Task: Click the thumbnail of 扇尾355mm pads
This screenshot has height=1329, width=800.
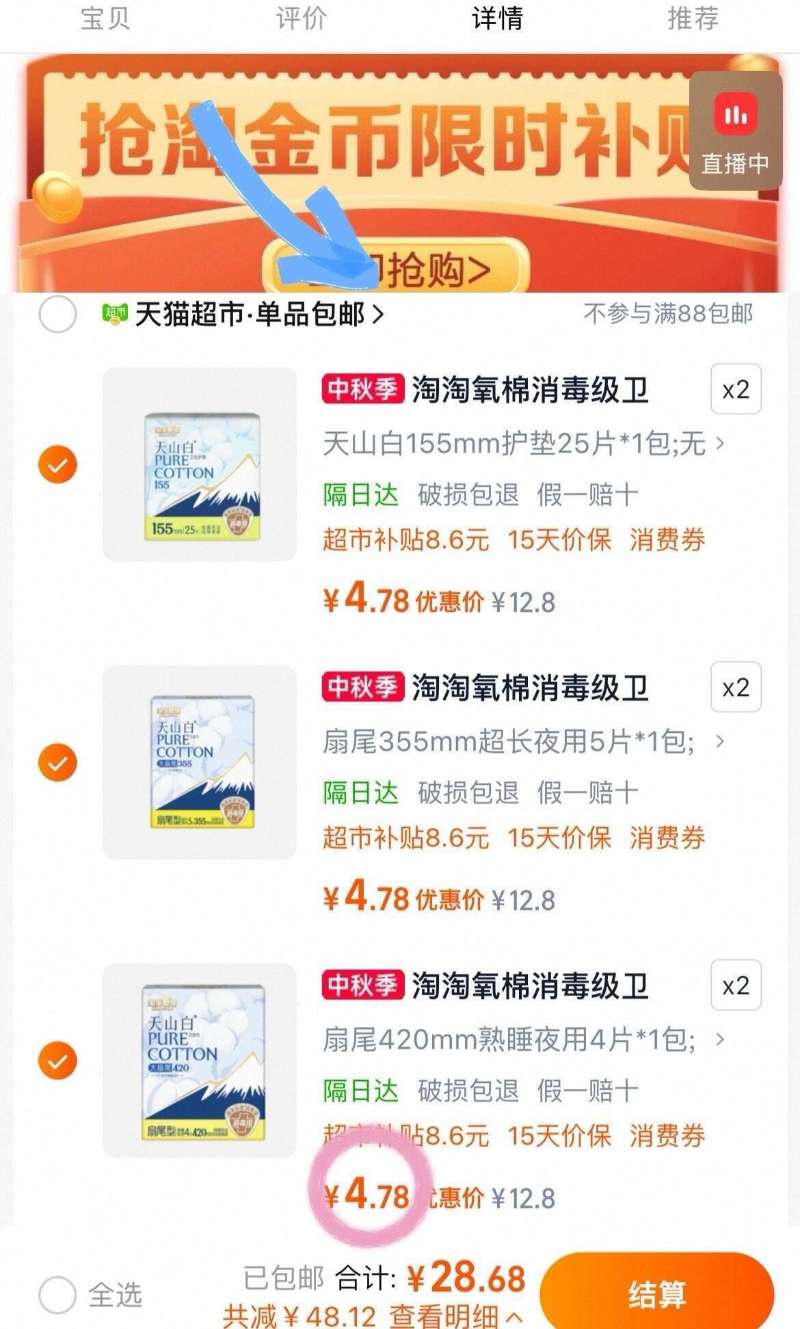Action: tap(198, 762)
